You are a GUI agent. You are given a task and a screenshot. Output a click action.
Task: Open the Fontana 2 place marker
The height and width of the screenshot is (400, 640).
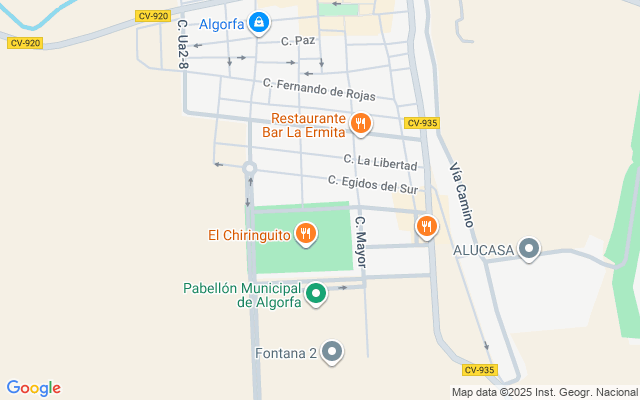(332, 352)
